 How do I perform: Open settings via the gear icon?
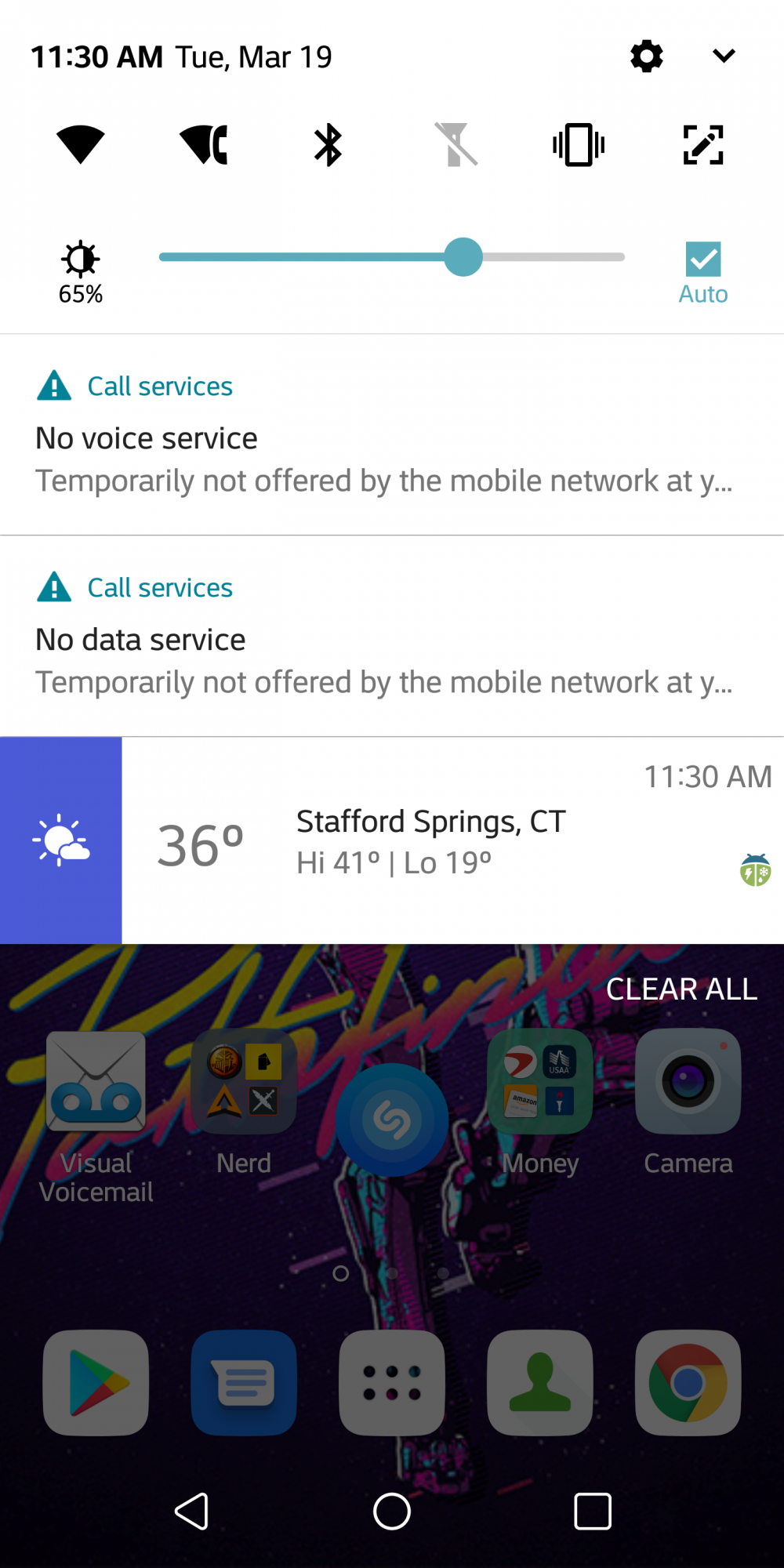point(647,56)
